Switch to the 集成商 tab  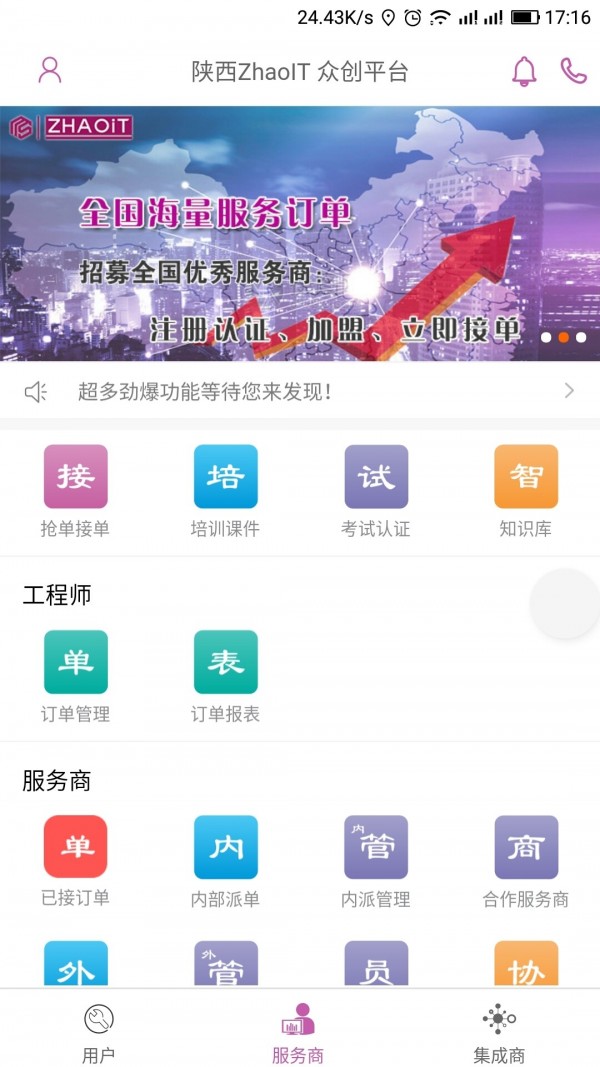499,1031
